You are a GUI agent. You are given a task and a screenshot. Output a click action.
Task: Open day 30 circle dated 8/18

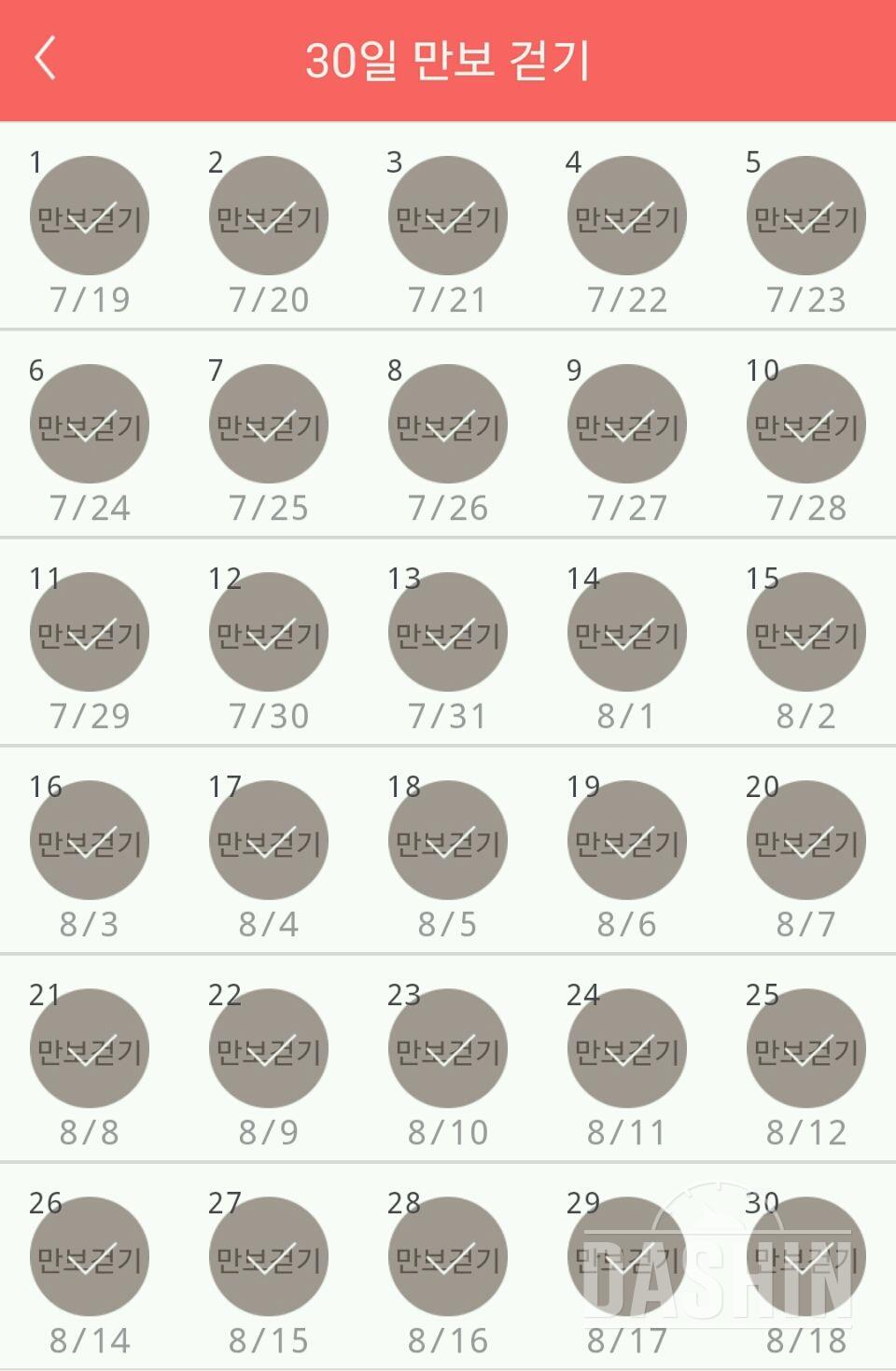tap(806, 1256)
